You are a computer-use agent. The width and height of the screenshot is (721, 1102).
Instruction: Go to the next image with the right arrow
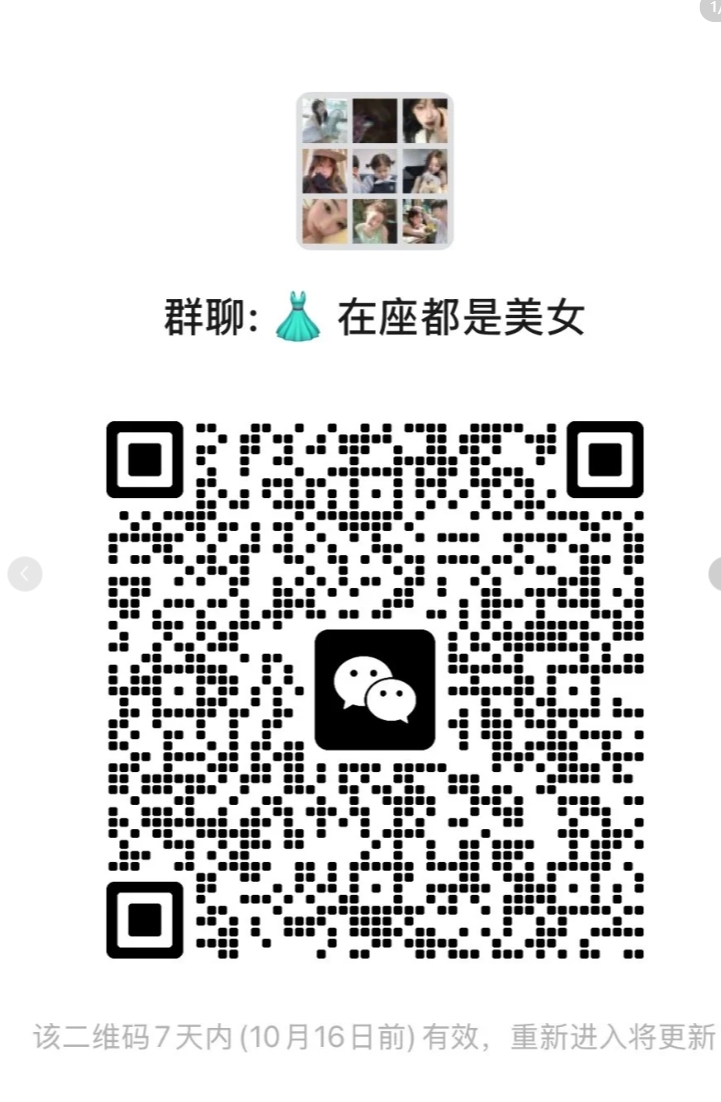point(716,574)
